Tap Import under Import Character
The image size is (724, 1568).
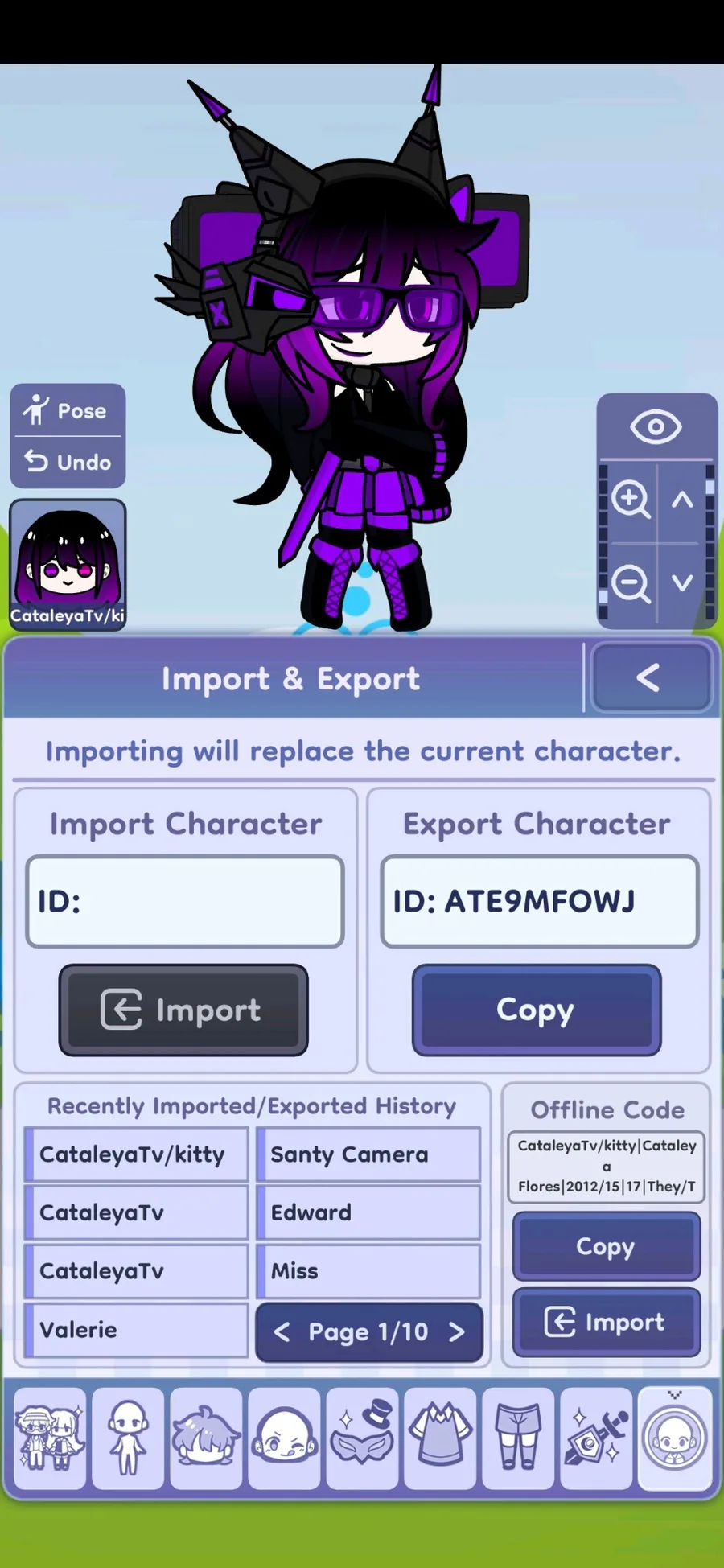pyautogui.click(x=183, y=1010)
